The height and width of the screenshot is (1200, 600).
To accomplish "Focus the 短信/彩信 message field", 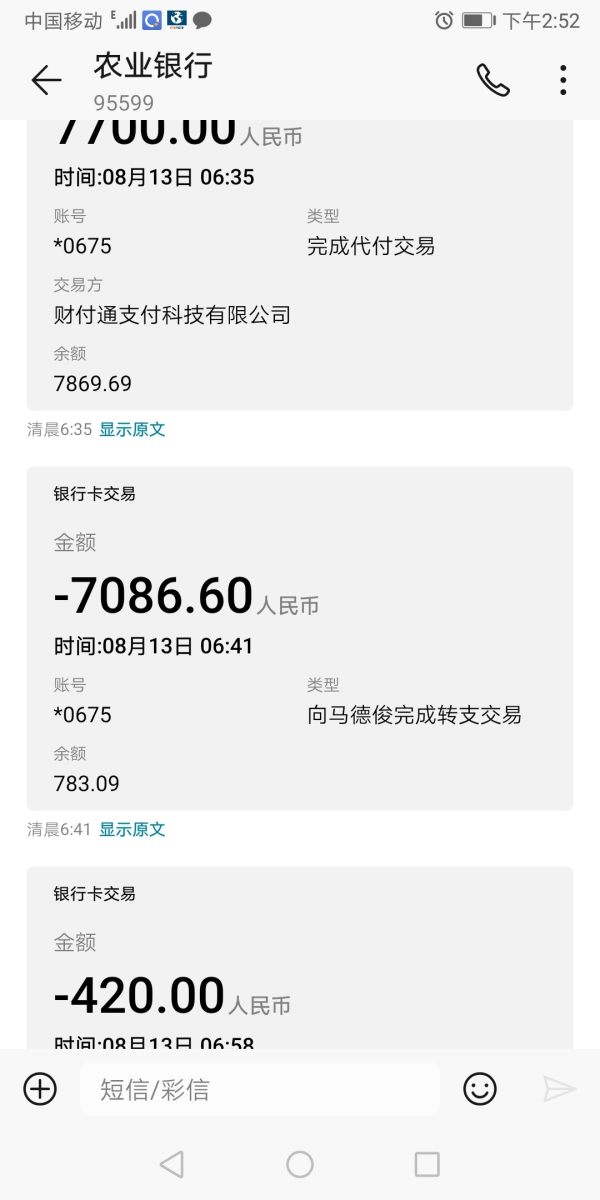I will (x=260, y=1089).
